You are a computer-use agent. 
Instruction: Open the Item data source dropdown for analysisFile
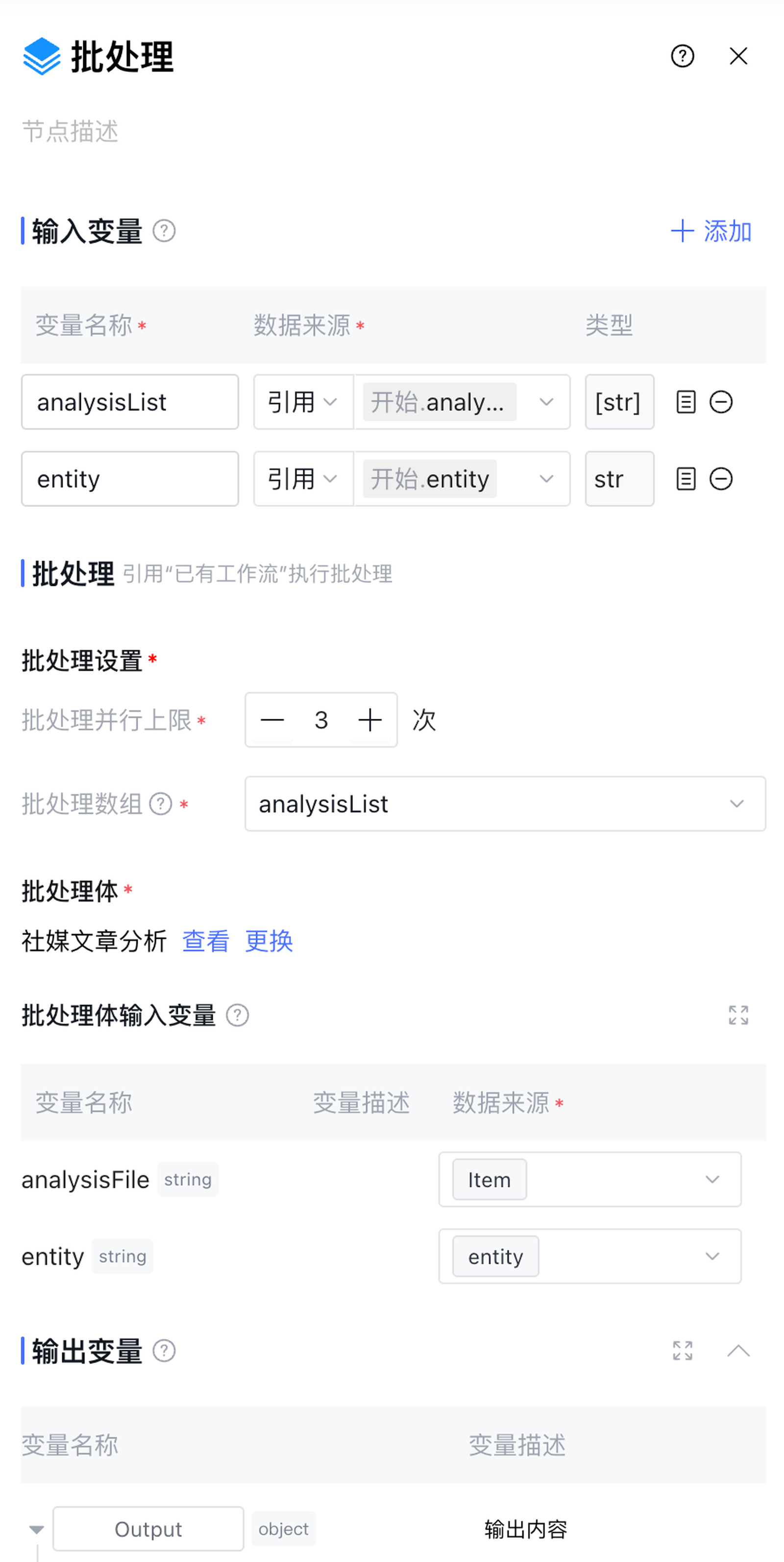[x=589, y=1180]
